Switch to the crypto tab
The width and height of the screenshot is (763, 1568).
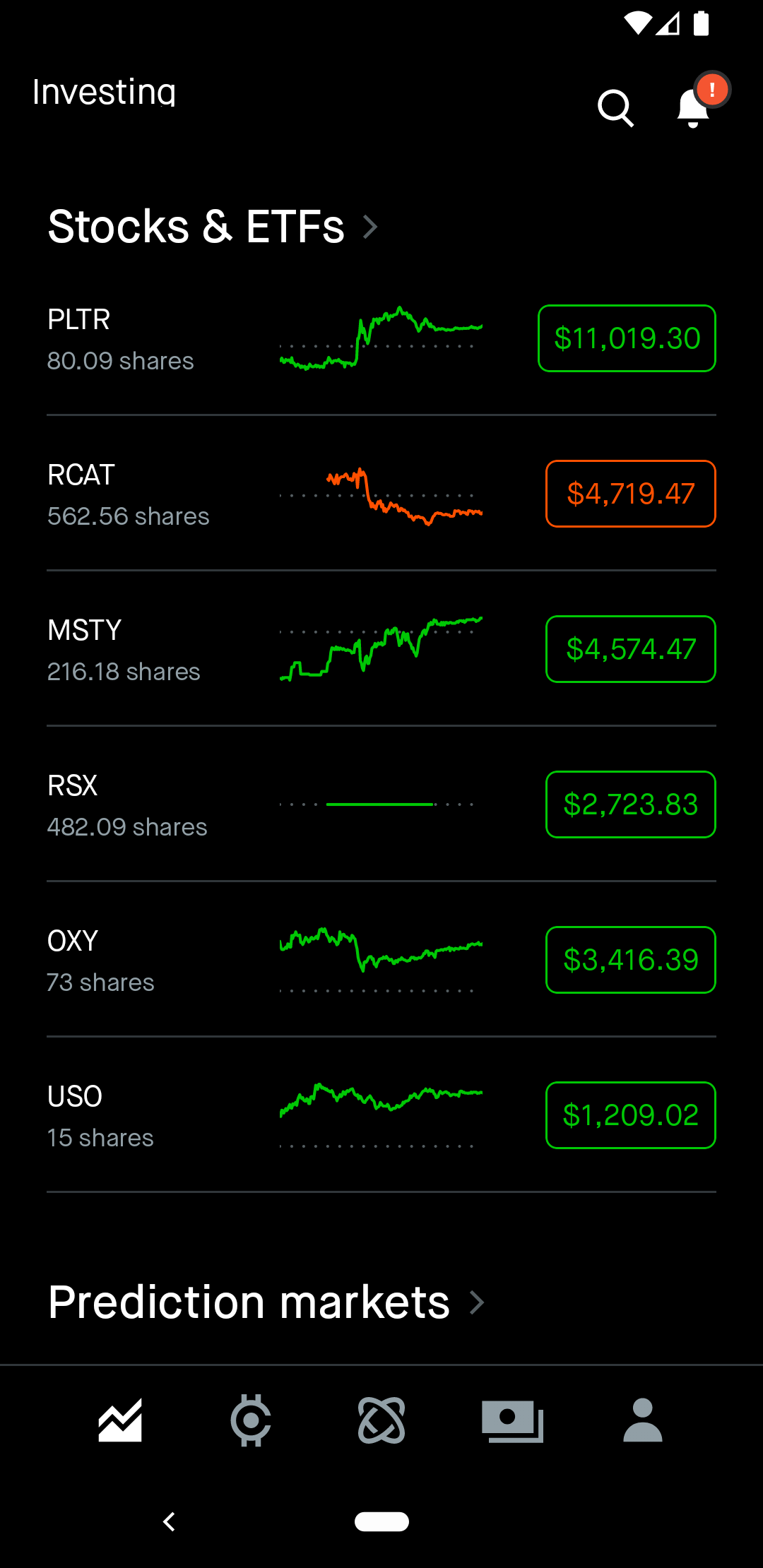point(251,1420)
